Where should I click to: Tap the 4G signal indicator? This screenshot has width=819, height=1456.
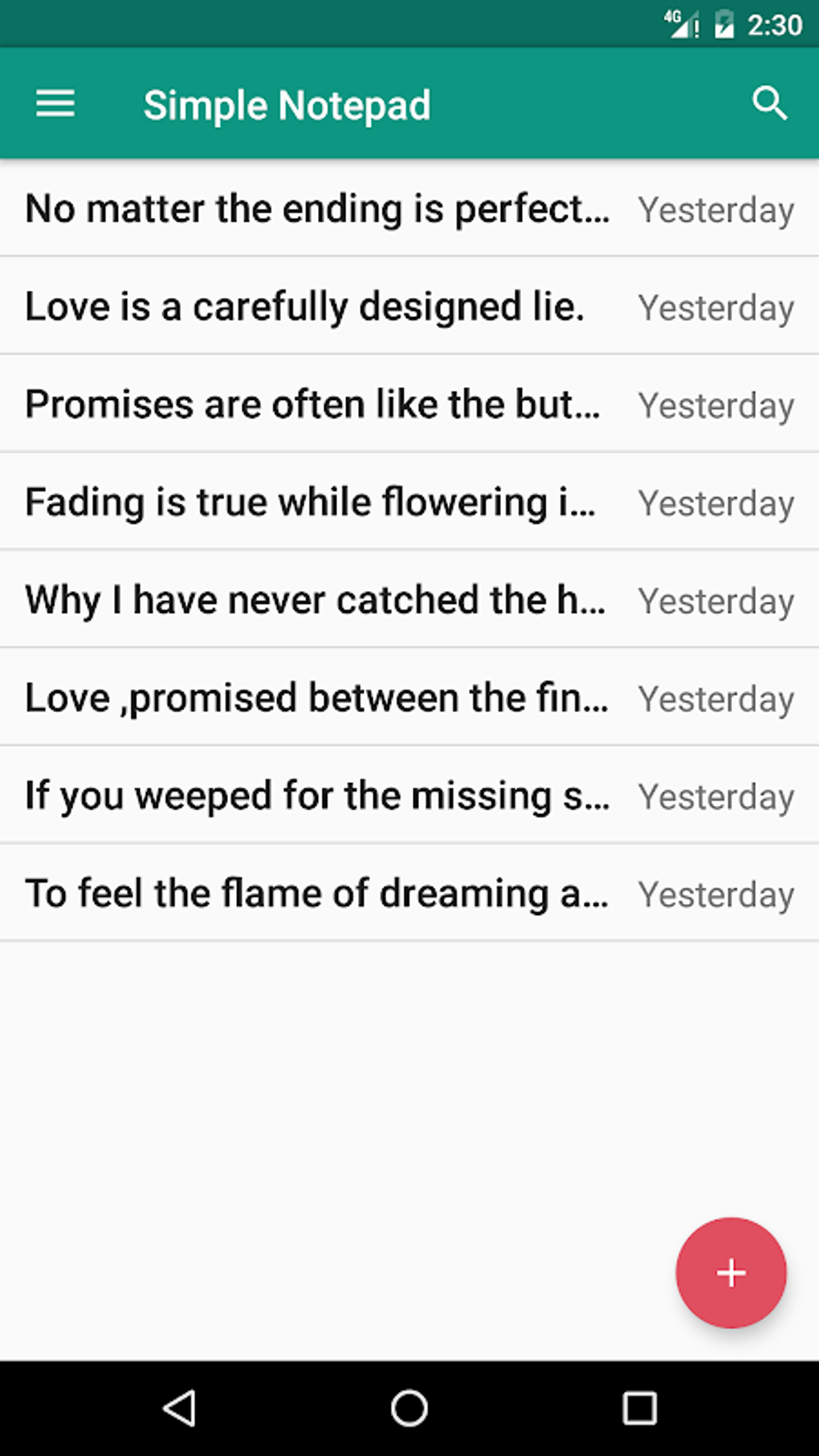pyautogui.click(x=678, y=23)
